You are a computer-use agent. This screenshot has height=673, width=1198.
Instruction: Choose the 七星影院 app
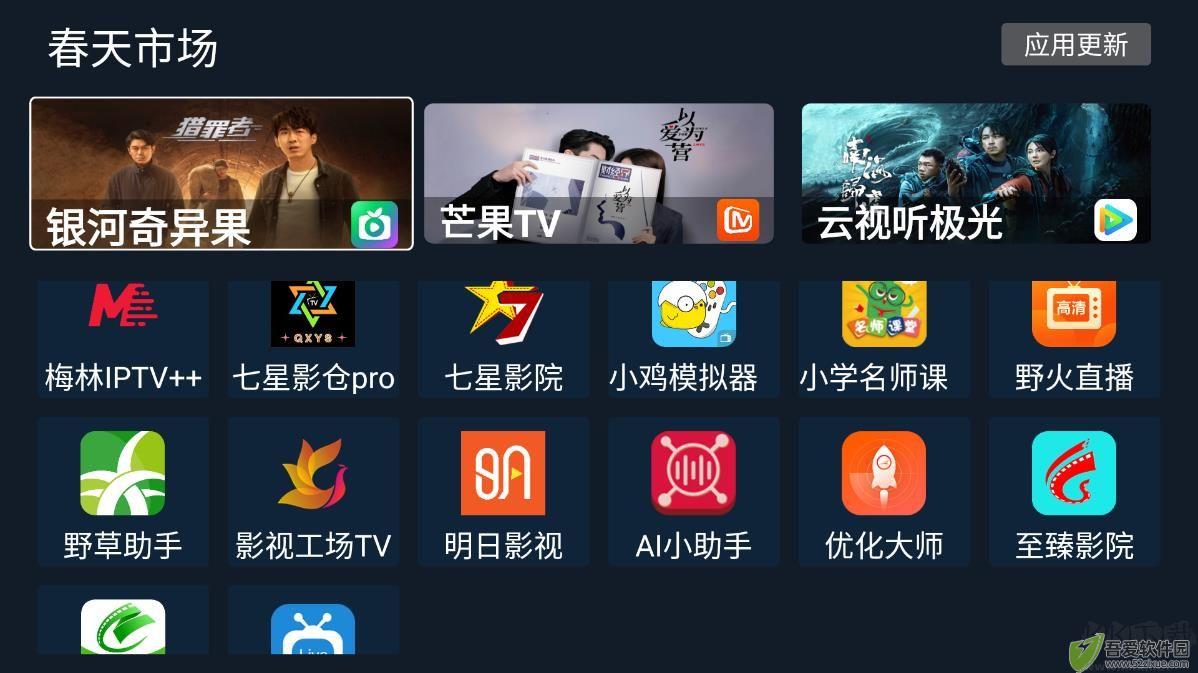503,340
